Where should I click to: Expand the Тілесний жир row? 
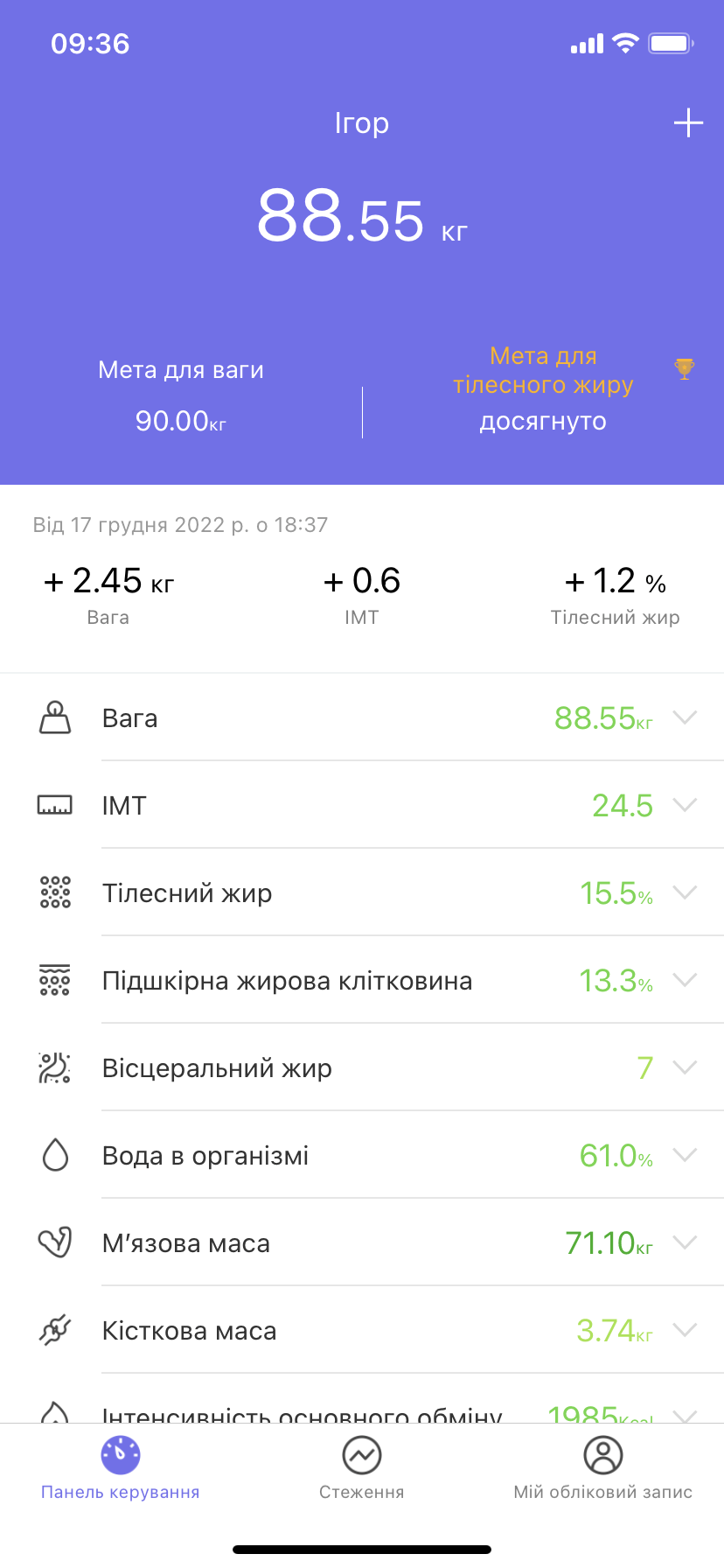(685, 893)
